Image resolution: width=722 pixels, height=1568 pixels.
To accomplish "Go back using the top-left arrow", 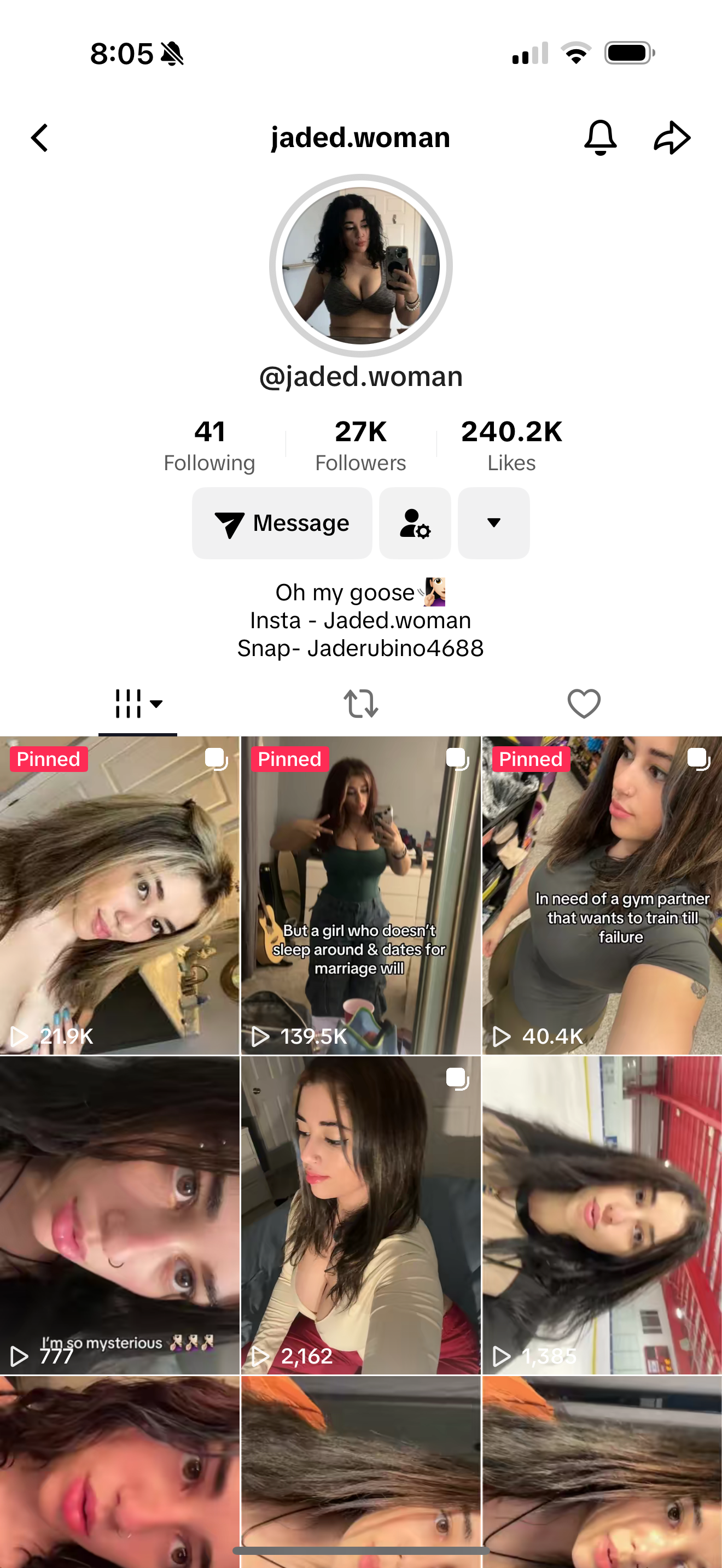I will pyautogui.click(x=40, y=138).
